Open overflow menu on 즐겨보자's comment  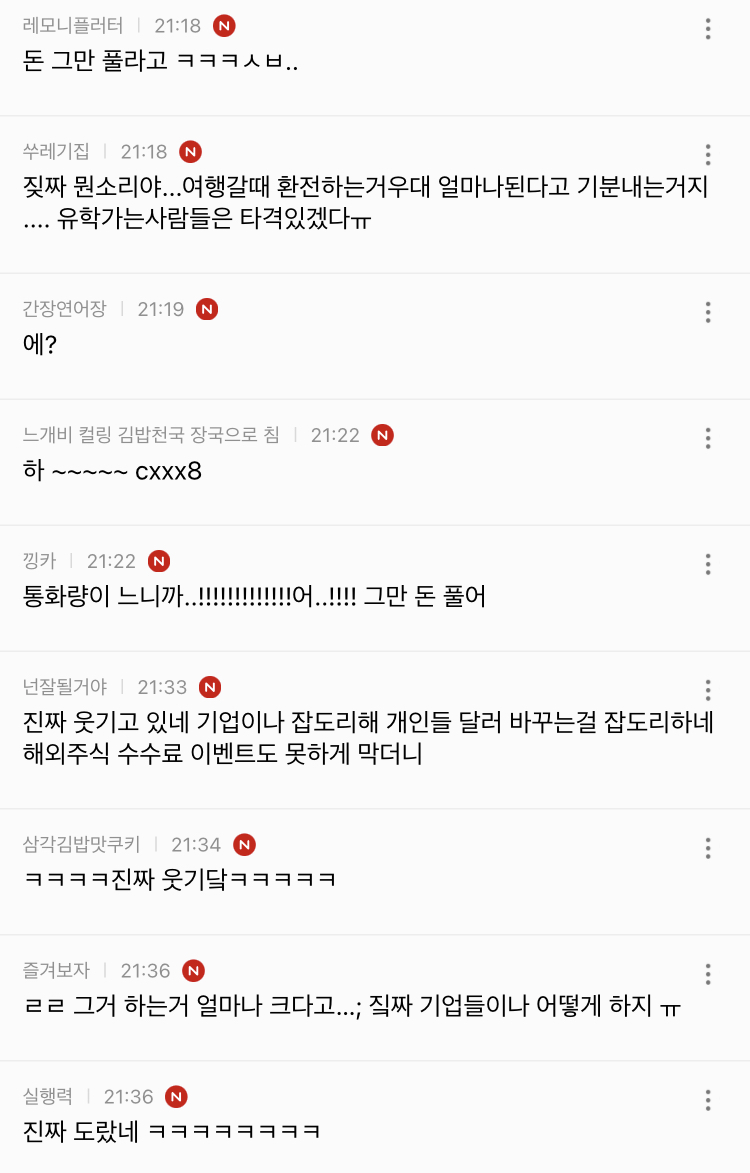[x=708, y=974]
